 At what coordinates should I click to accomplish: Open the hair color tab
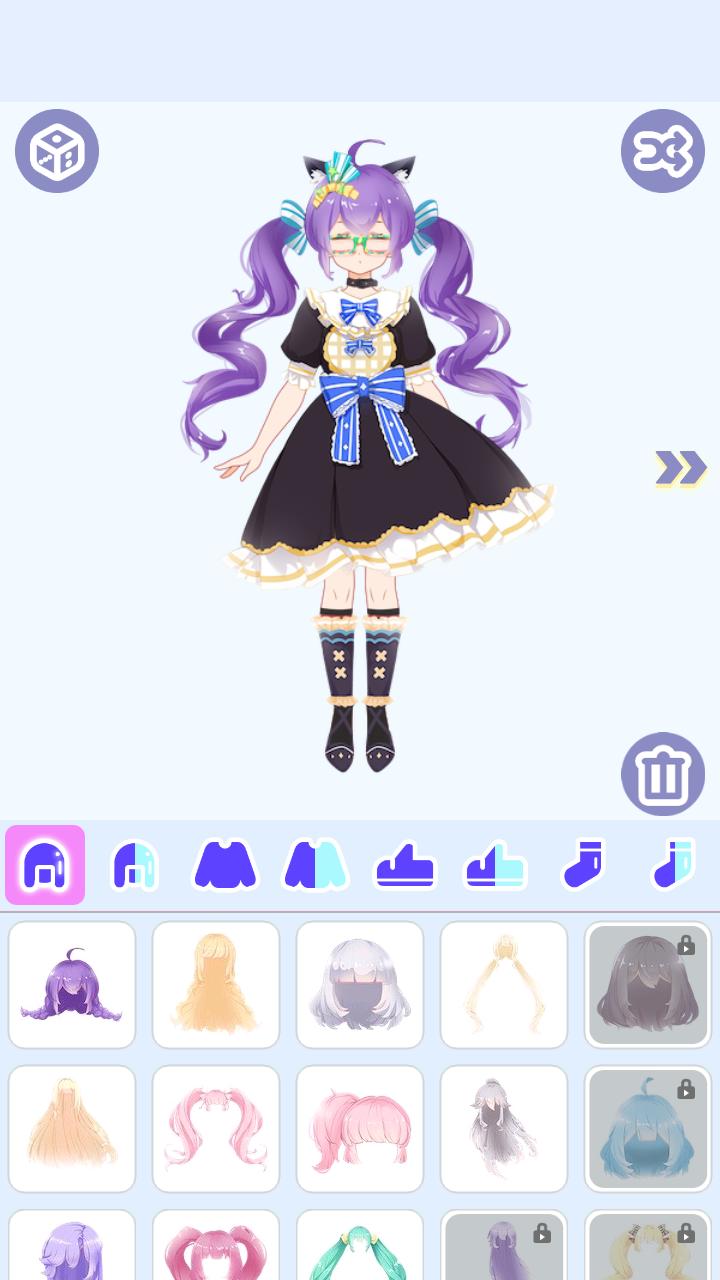point(135,865)
